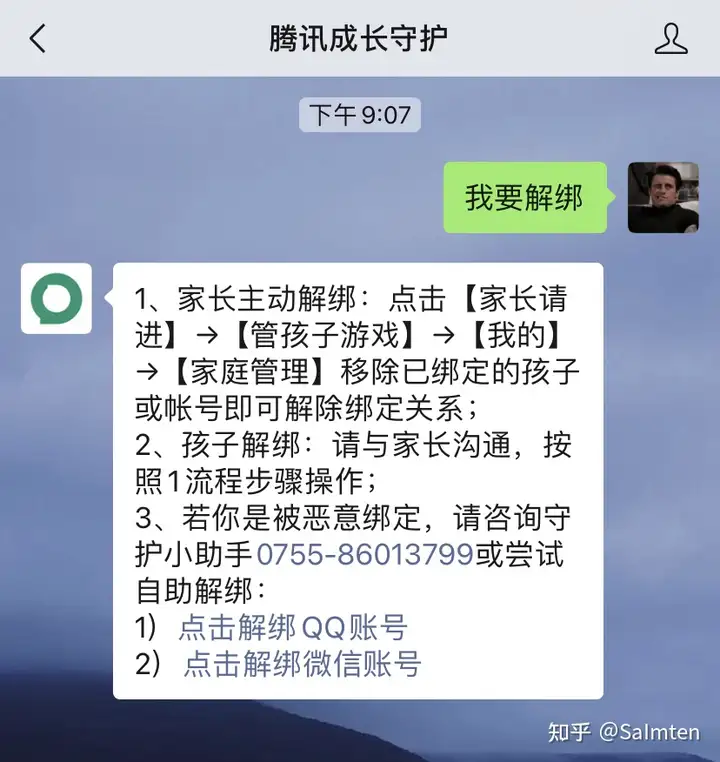Open the 点击解绑微信账号 link

[302, 663]
